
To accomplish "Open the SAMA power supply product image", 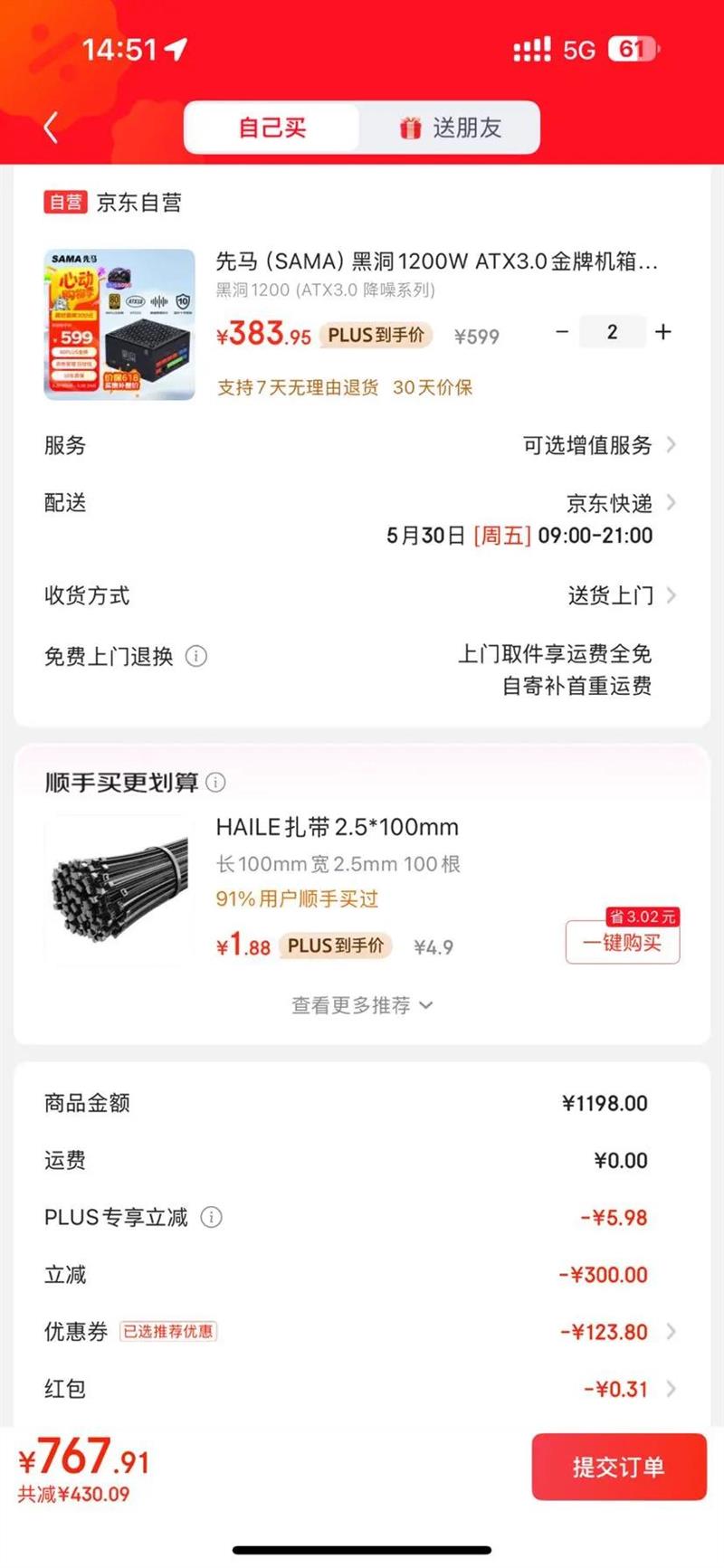I will click(119, 324).
